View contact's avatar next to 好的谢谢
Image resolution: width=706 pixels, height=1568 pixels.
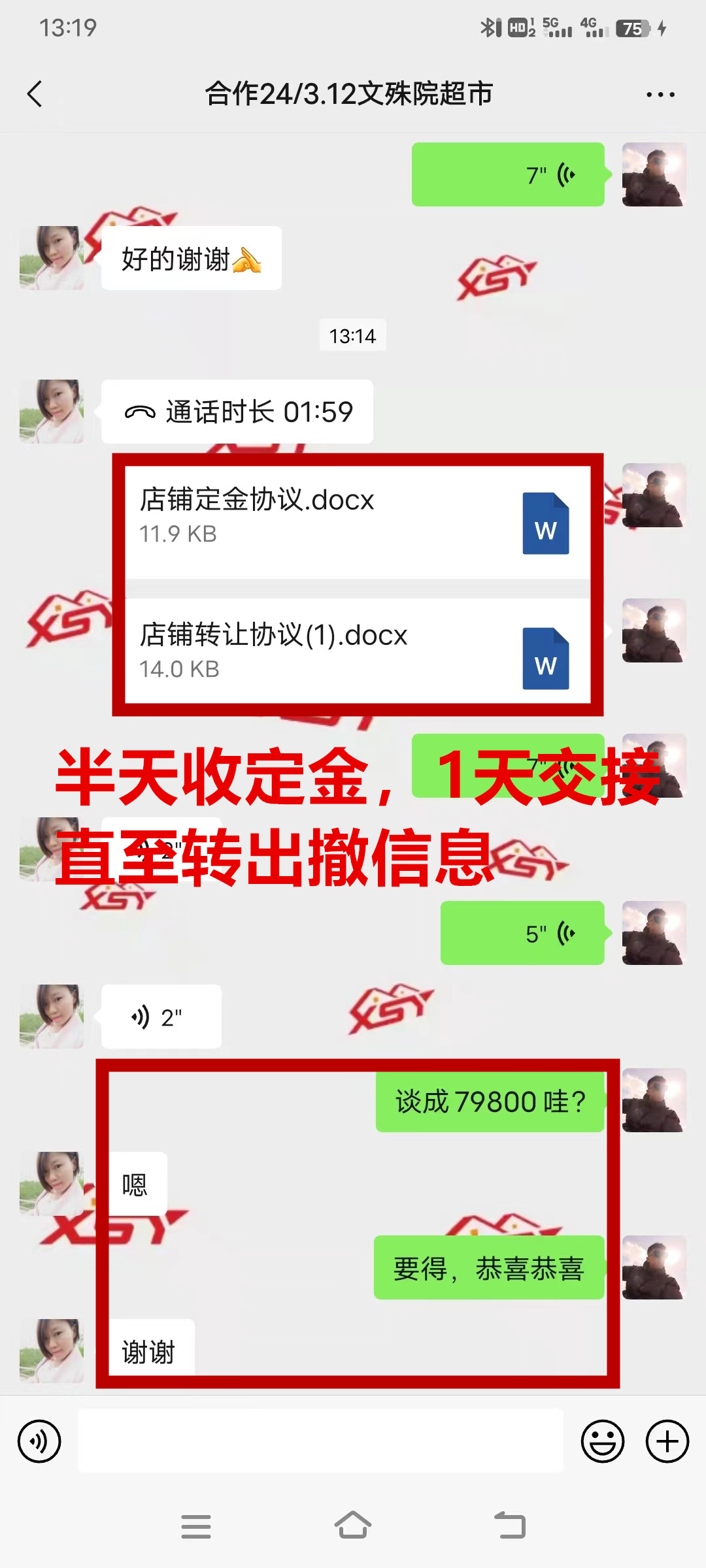[52, 258]
